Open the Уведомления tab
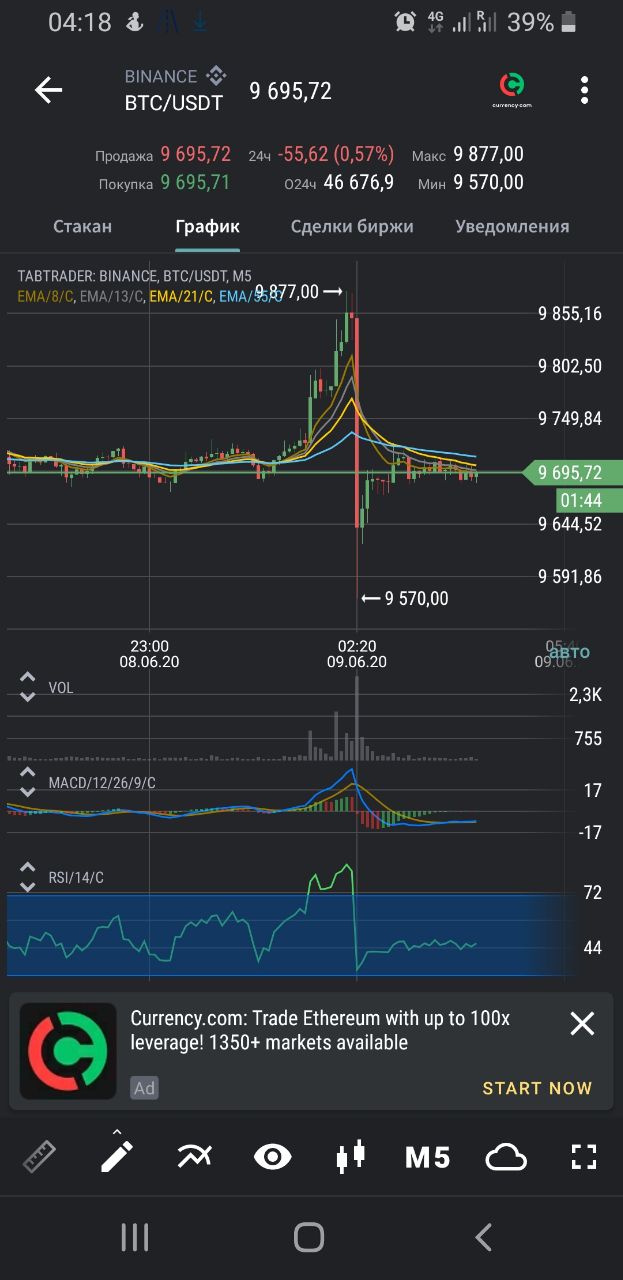623x1280 pixels. tap(512, 226)
